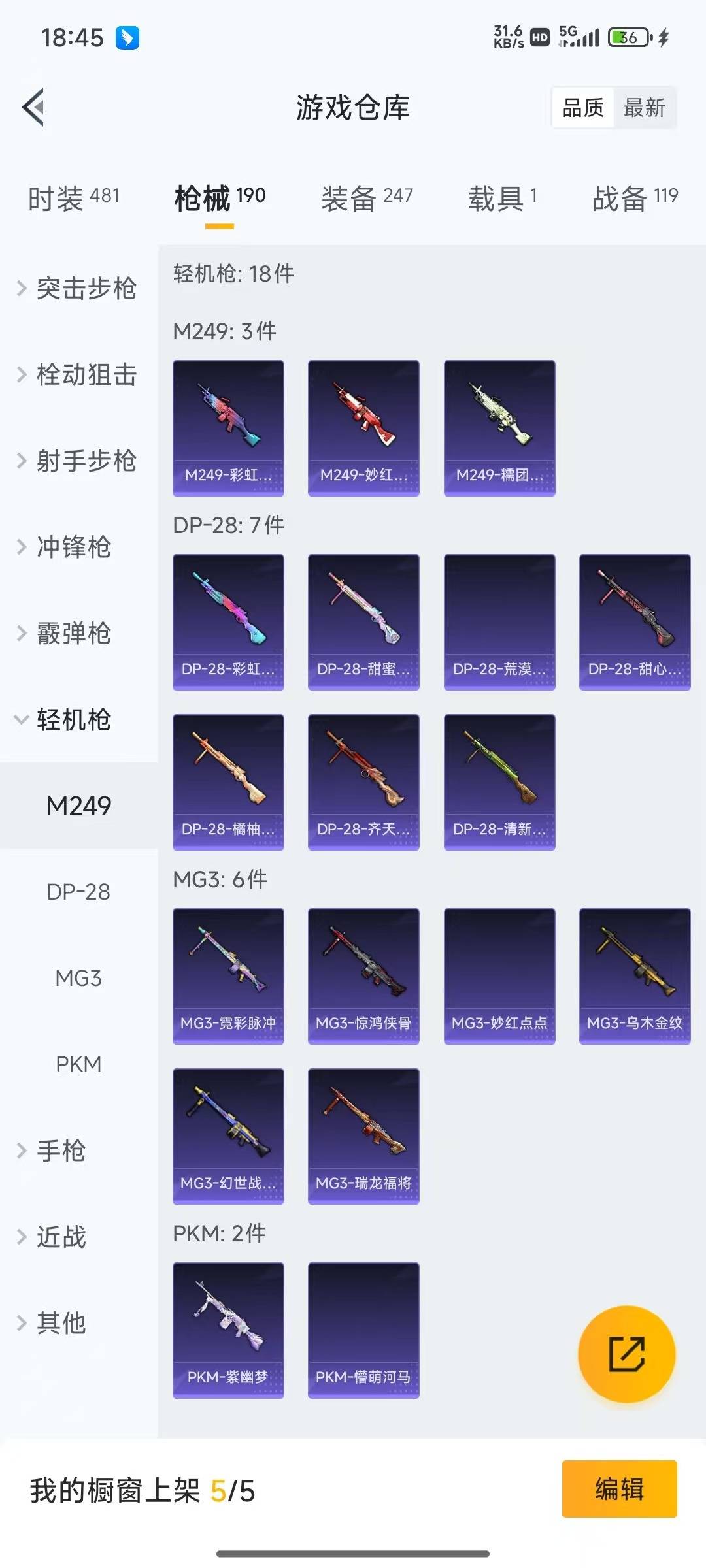Sort items by 最新
Image resolution: width=706 pixels, height=1568 pixels.
pos(644,108)
